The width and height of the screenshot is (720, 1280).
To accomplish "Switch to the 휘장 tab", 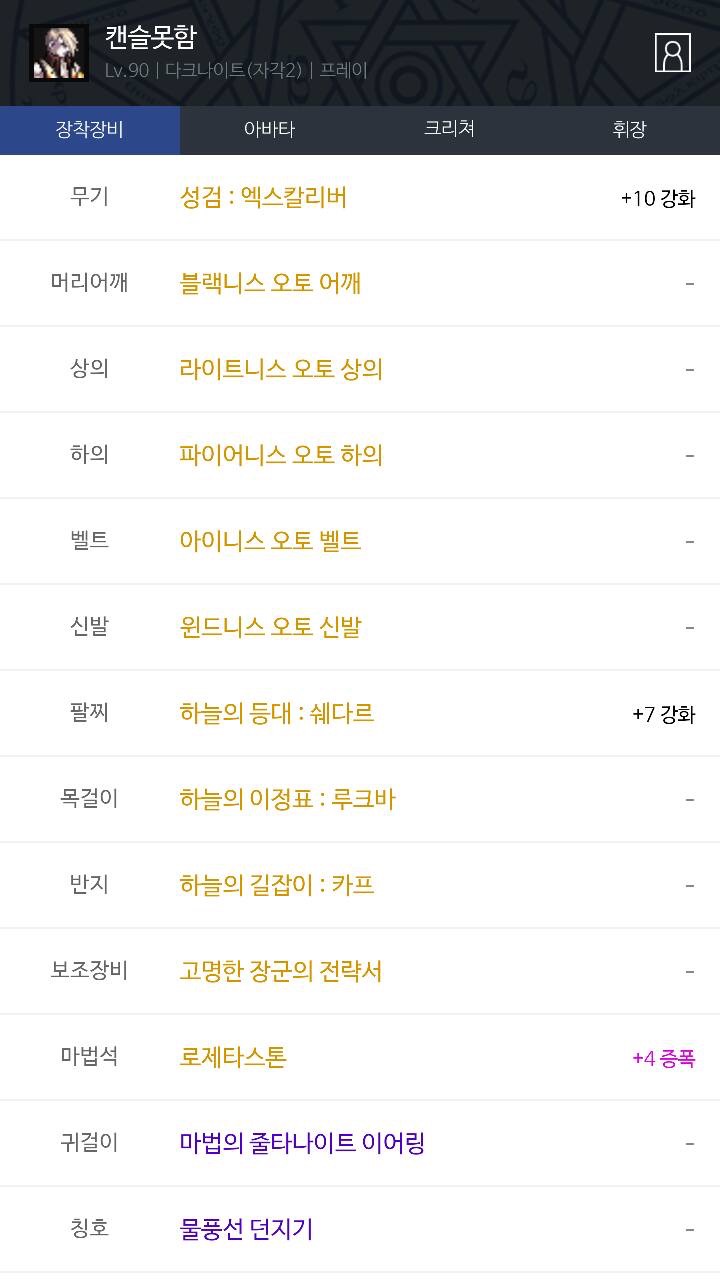I will 629,130.
